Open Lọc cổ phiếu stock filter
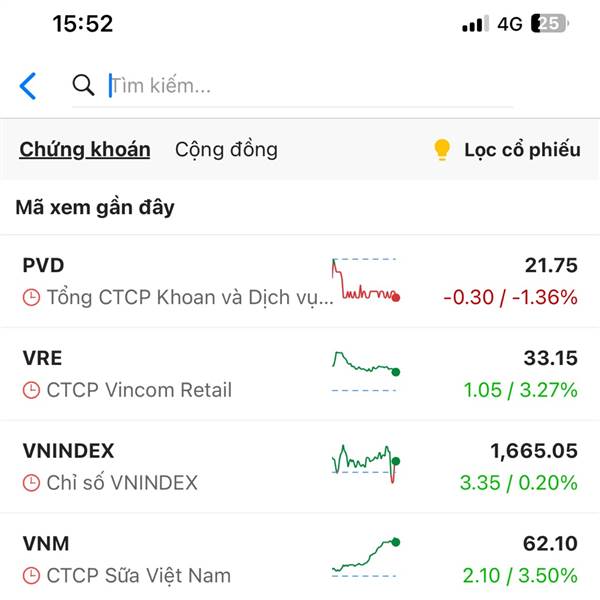This screenshot has height=600, width=600. [507, 150]
